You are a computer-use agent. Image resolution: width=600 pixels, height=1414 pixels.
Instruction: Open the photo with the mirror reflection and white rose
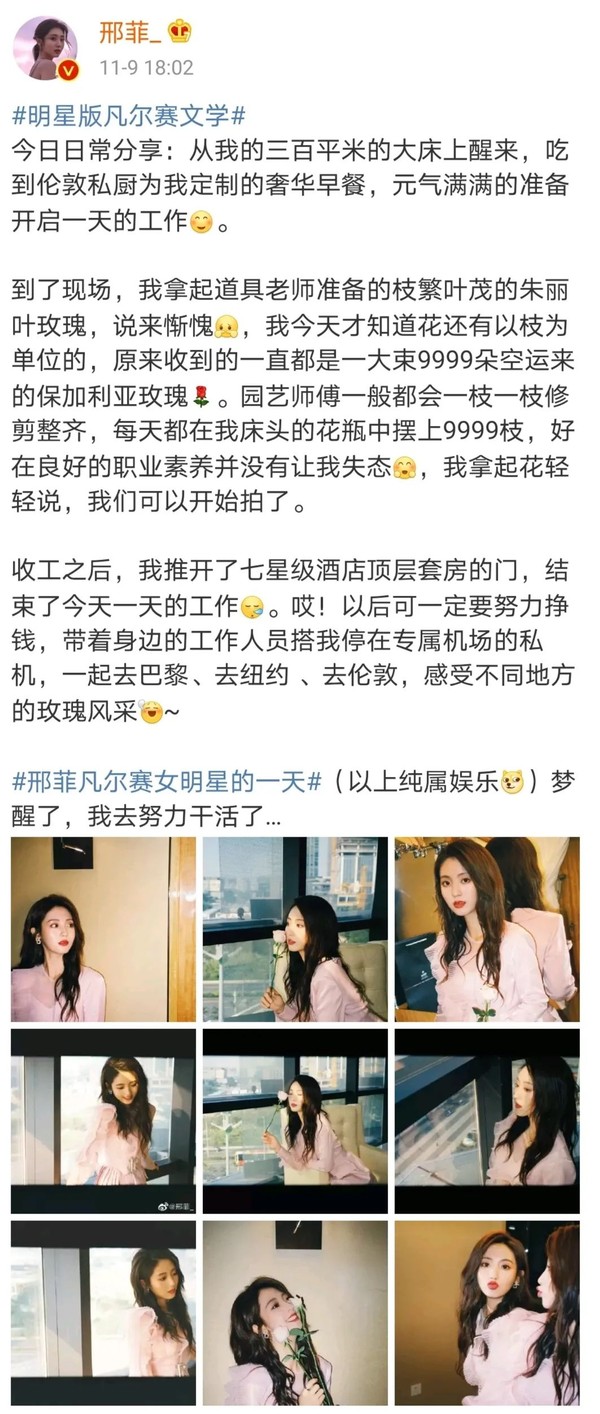[x=486, y=929]
